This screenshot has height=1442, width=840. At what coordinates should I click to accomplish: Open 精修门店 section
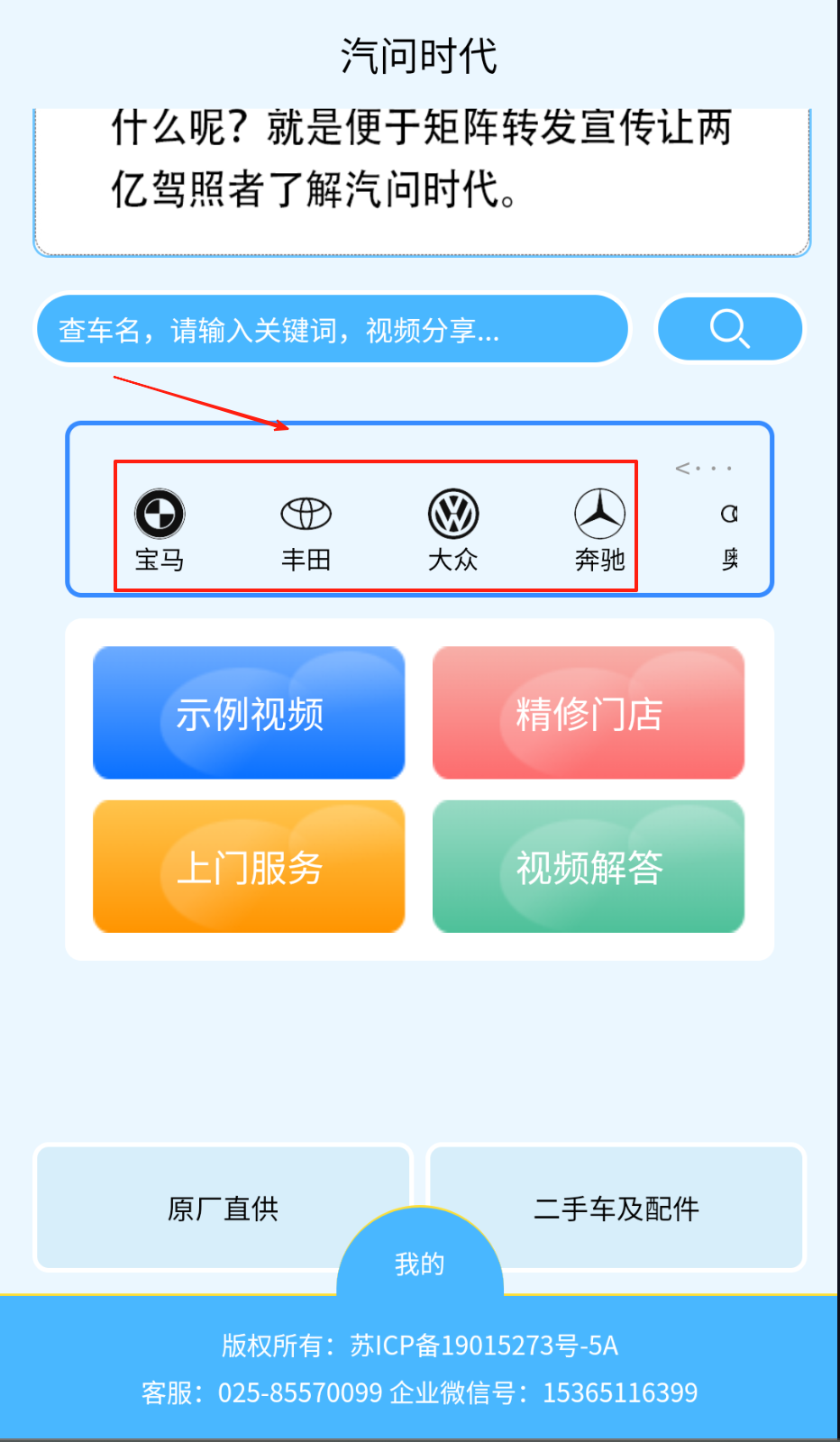point(589,713)
